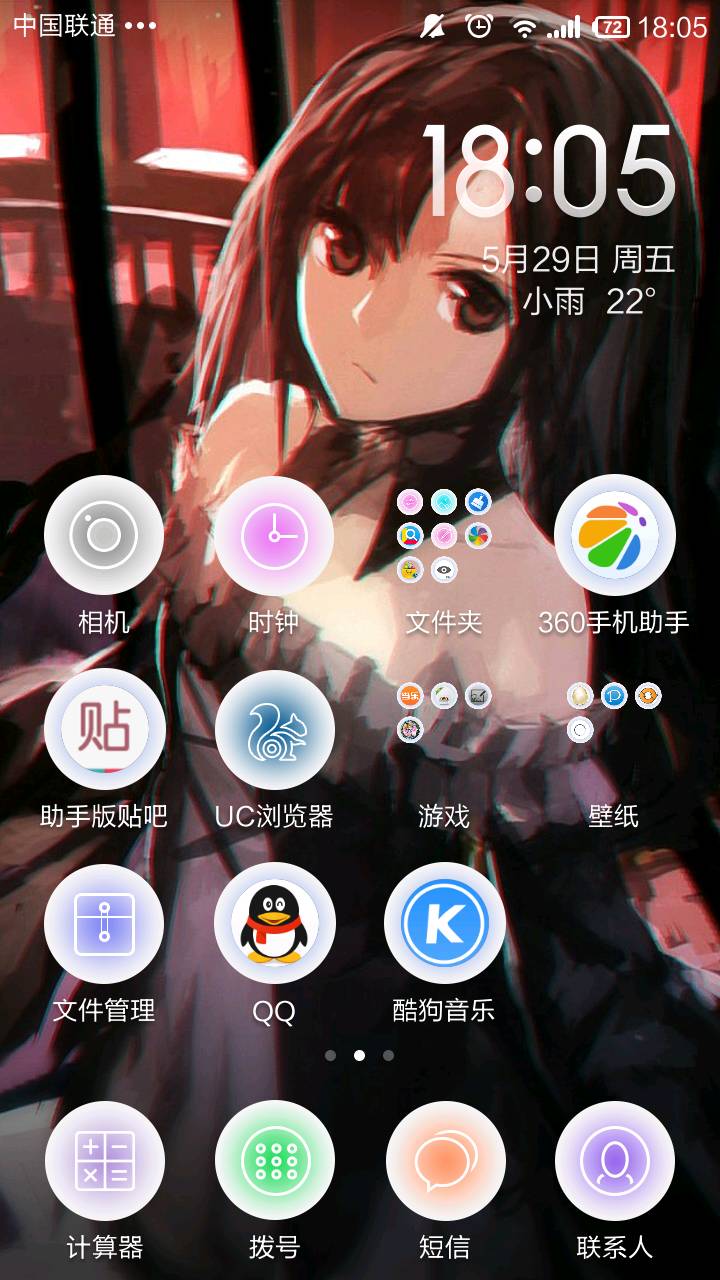Open 短信 messages
This screenshot has height=1280, width=720.
tap(444, 1161)
